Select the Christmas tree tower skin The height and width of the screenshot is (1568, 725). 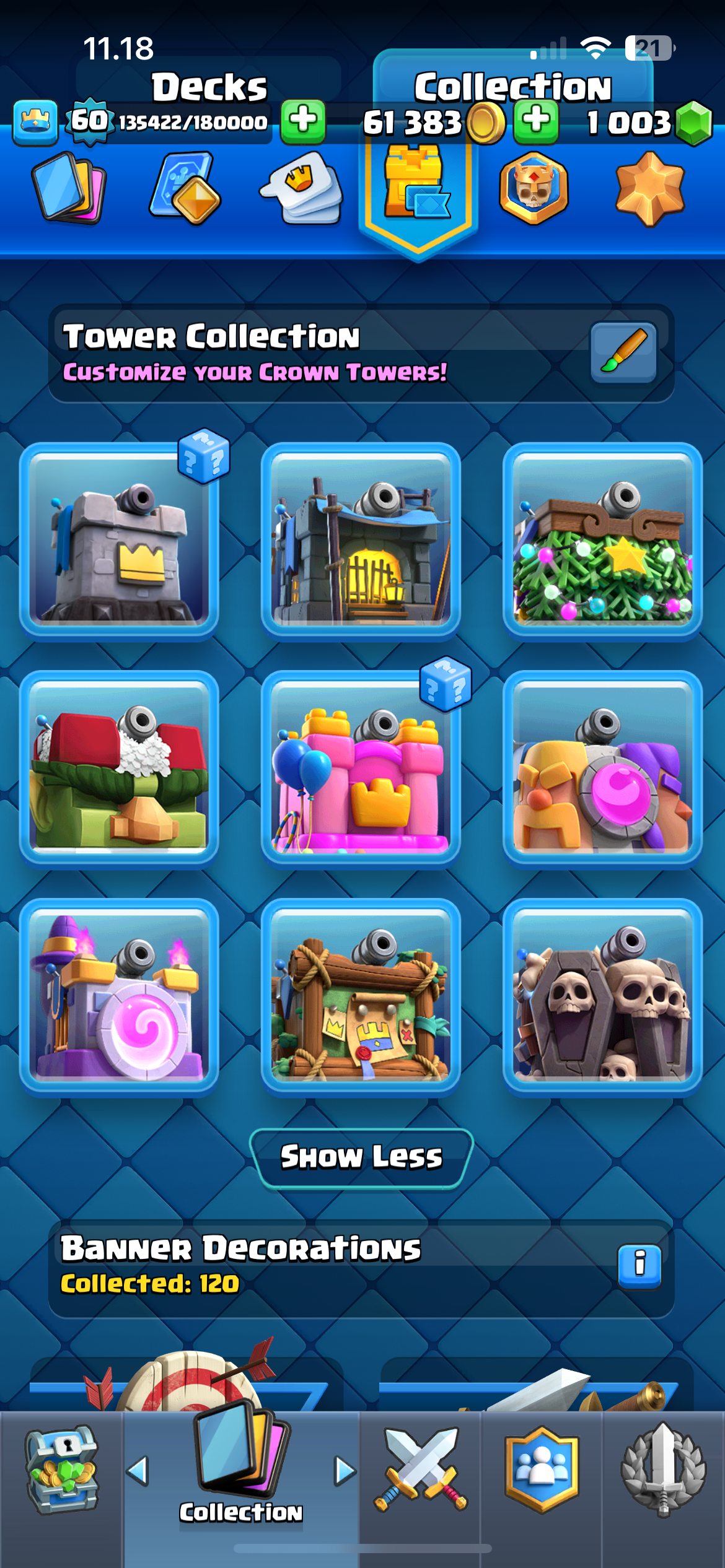click(x=602, y=539)
